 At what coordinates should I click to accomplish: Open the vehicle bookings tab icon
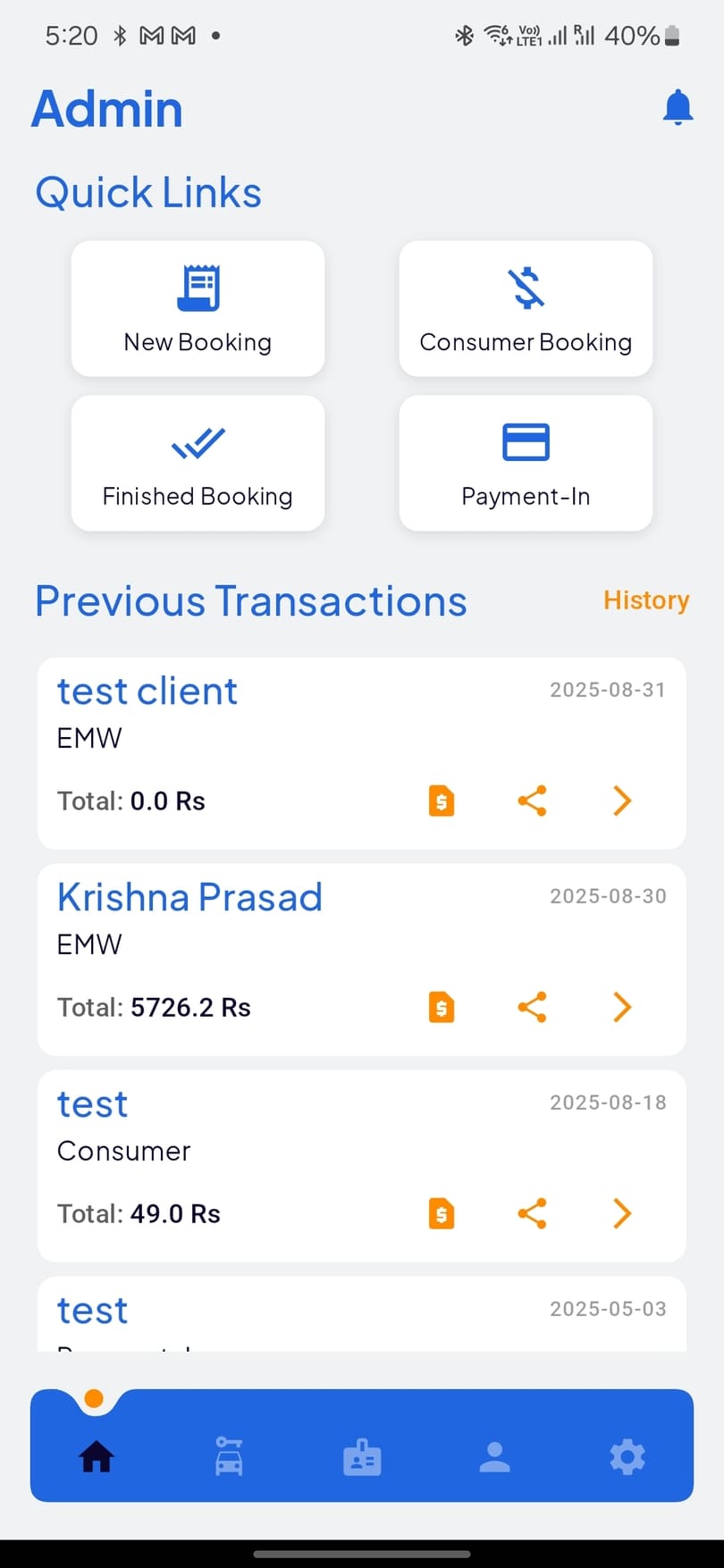pyautogui.click(x=228, y=1456)
